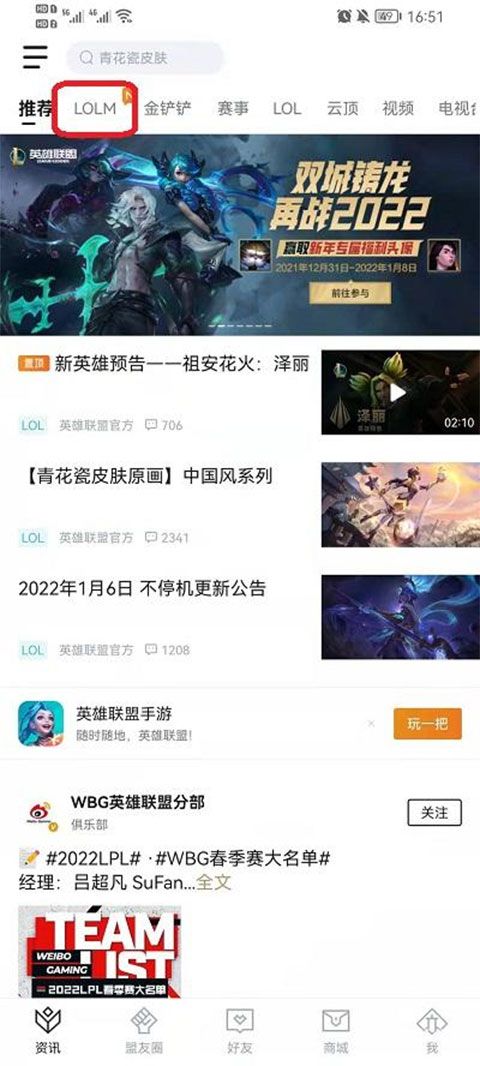Open the TEAM LIST post image
Screen dimensions: 480x1066
(x=99, y=951)
